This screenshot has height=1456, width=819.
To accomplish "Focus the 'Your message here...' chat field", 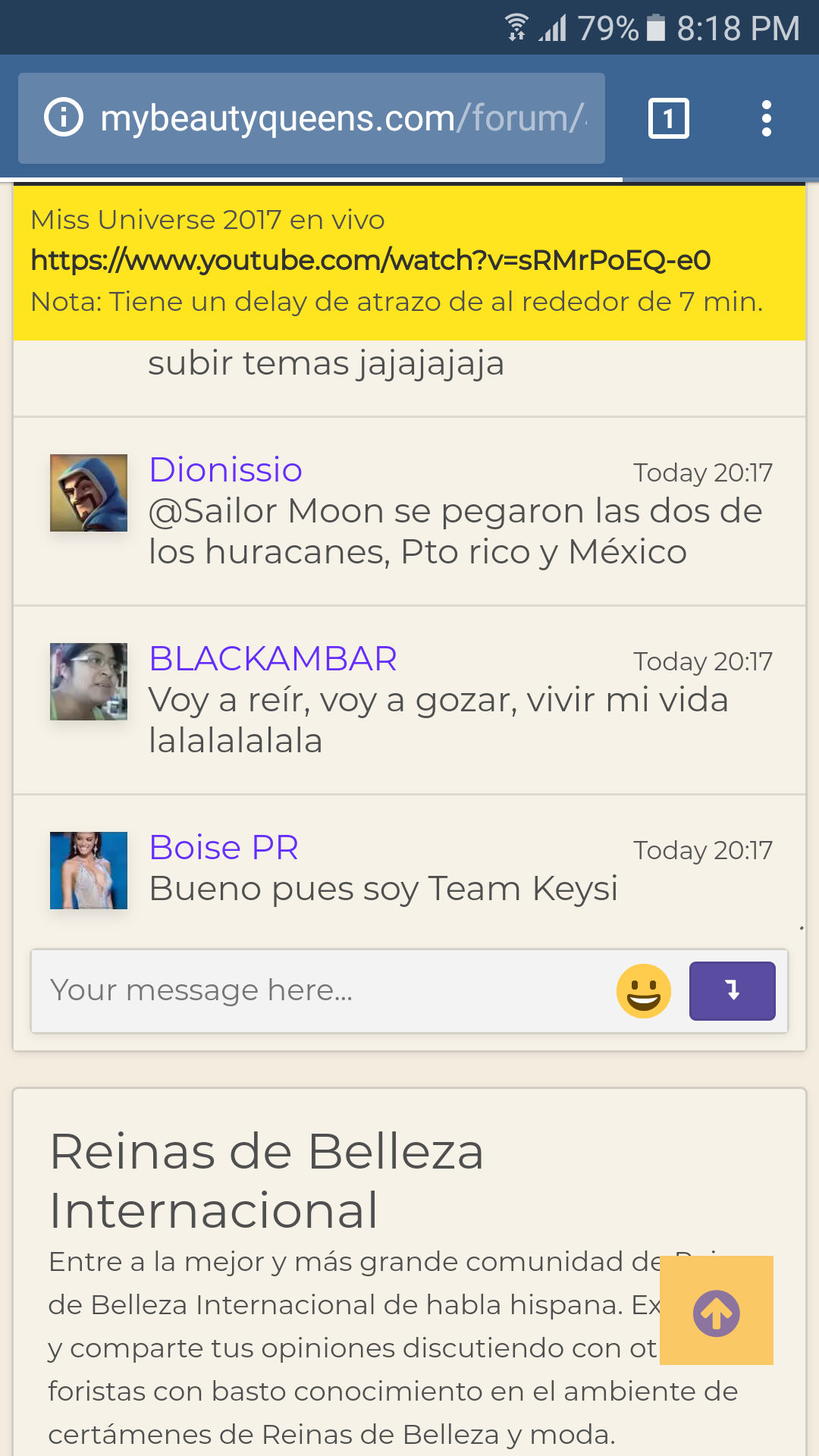I will (318, 990).
